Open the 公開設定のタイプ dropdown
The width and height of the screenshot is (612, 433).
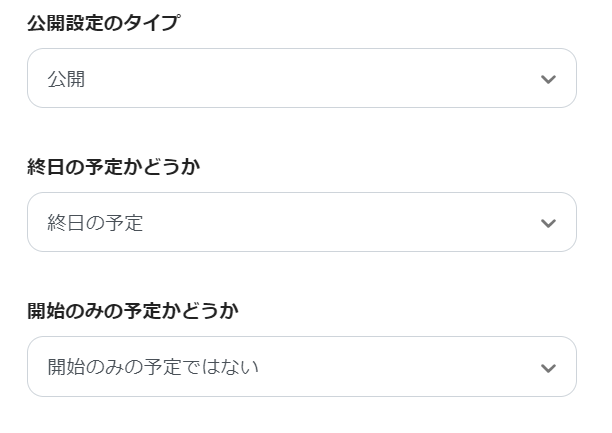coord(301,78)
